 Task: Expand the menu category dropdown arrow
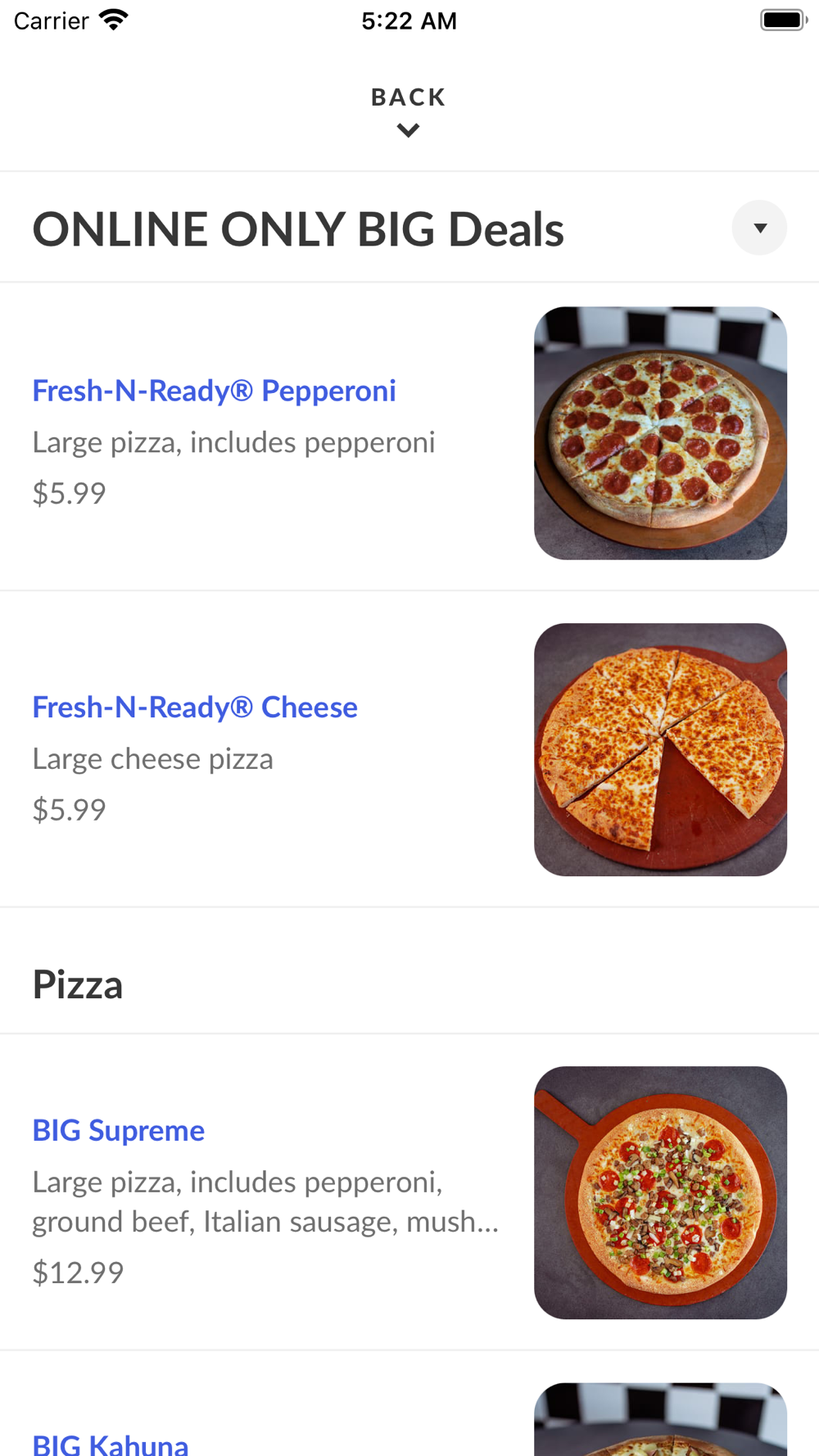pos(759,228)
